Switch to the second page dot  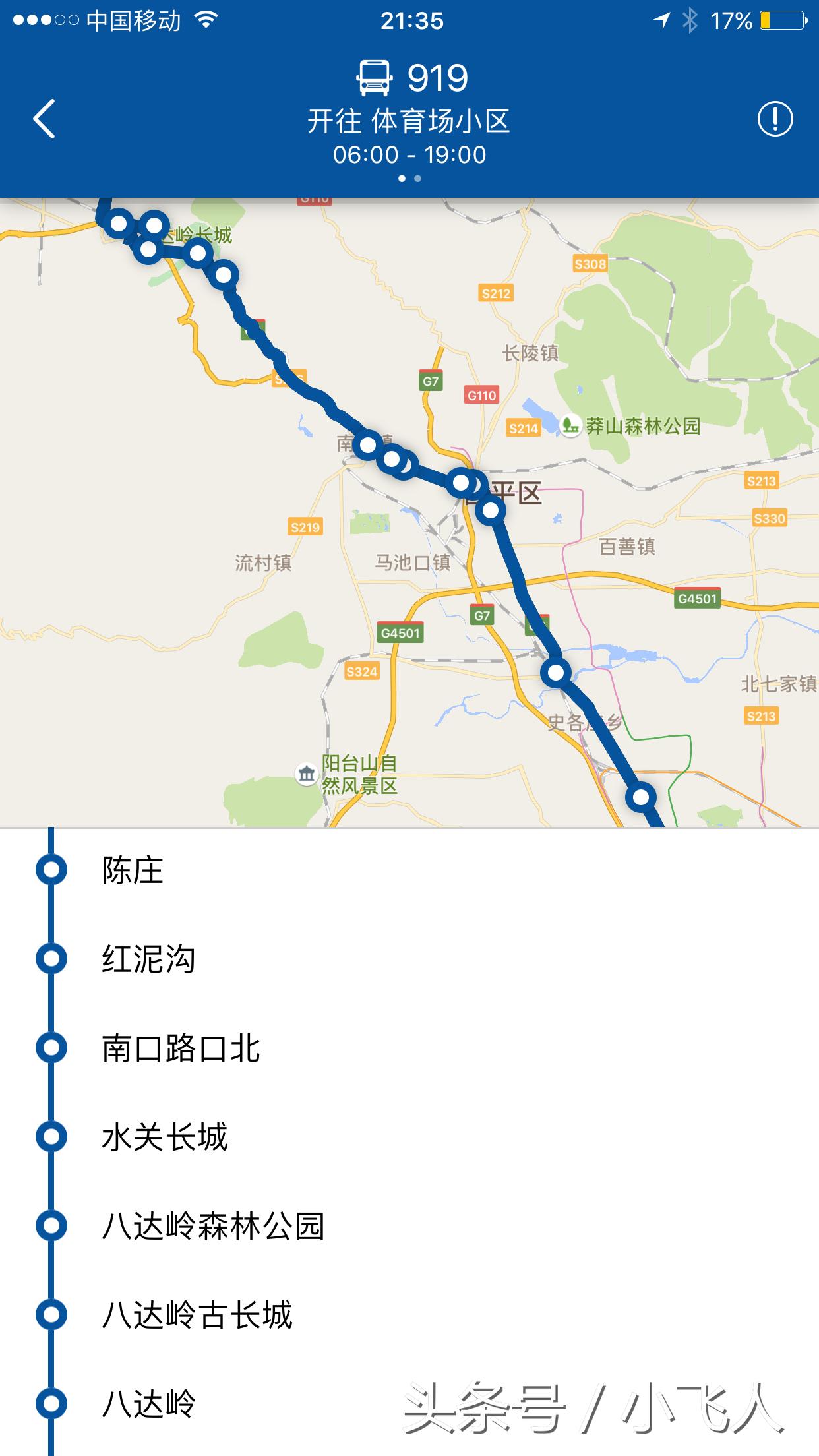[418, 177]
